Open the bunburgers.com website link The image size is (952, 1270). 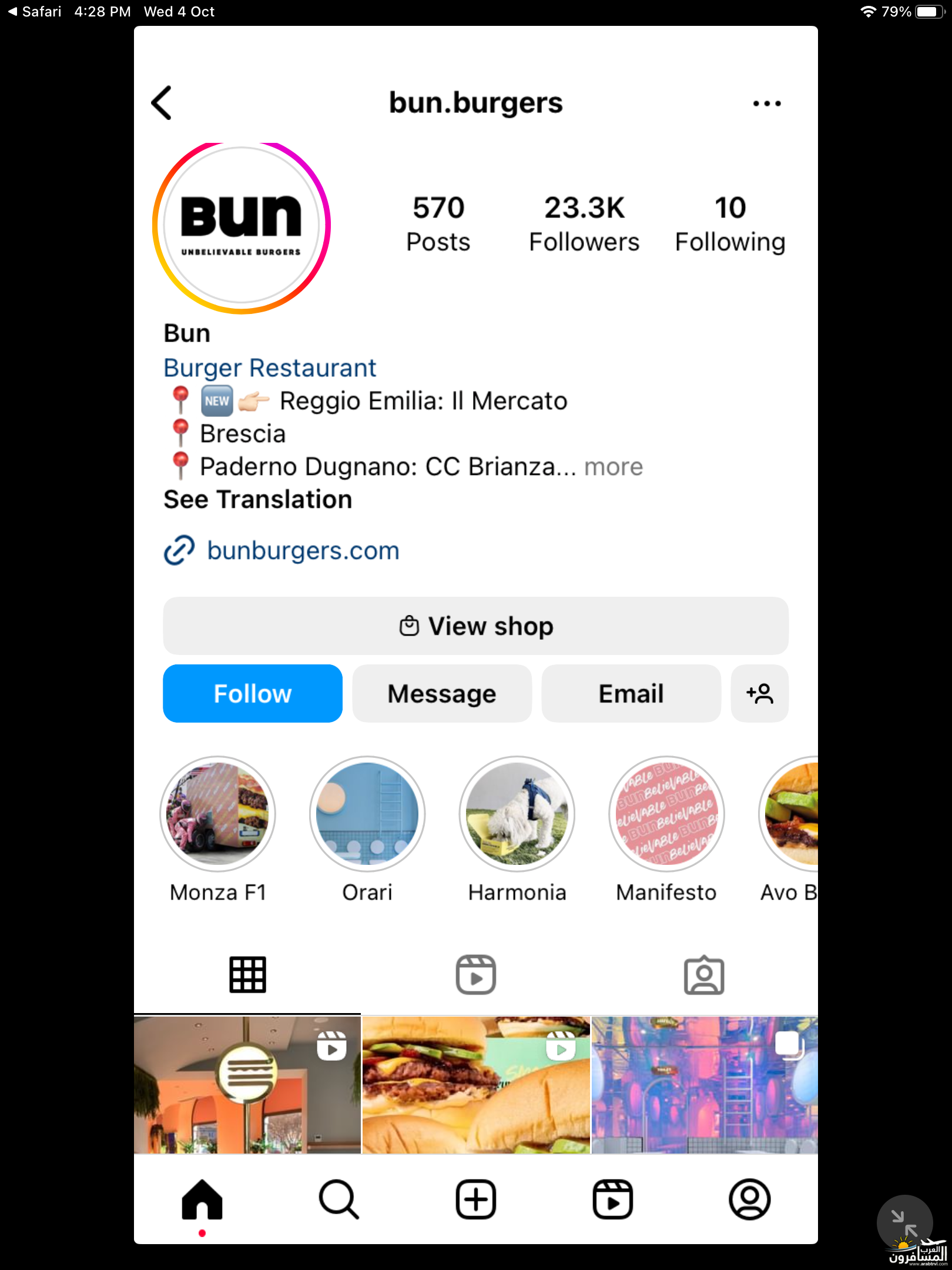click(303, 551)
